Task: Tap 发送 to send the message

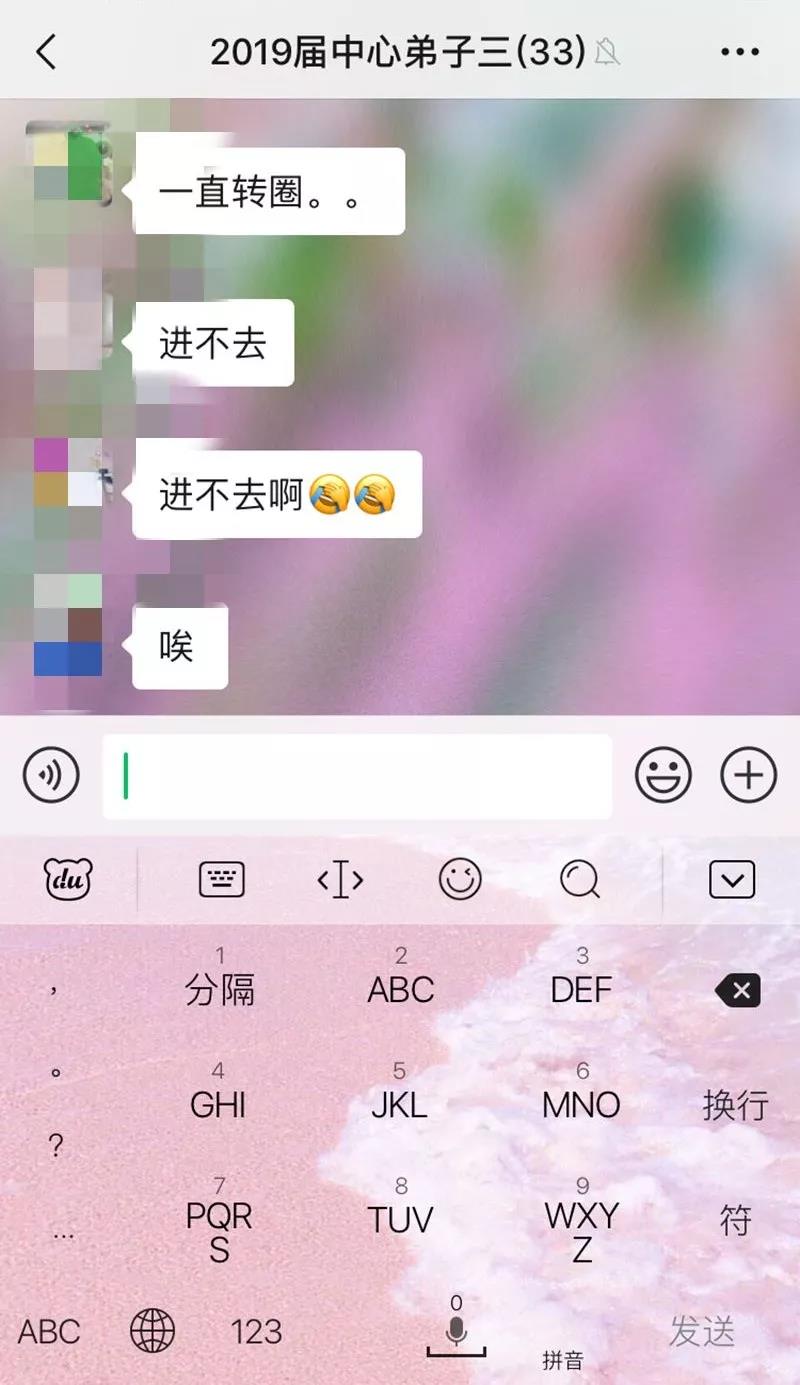Action: (x=700, y=1330)
